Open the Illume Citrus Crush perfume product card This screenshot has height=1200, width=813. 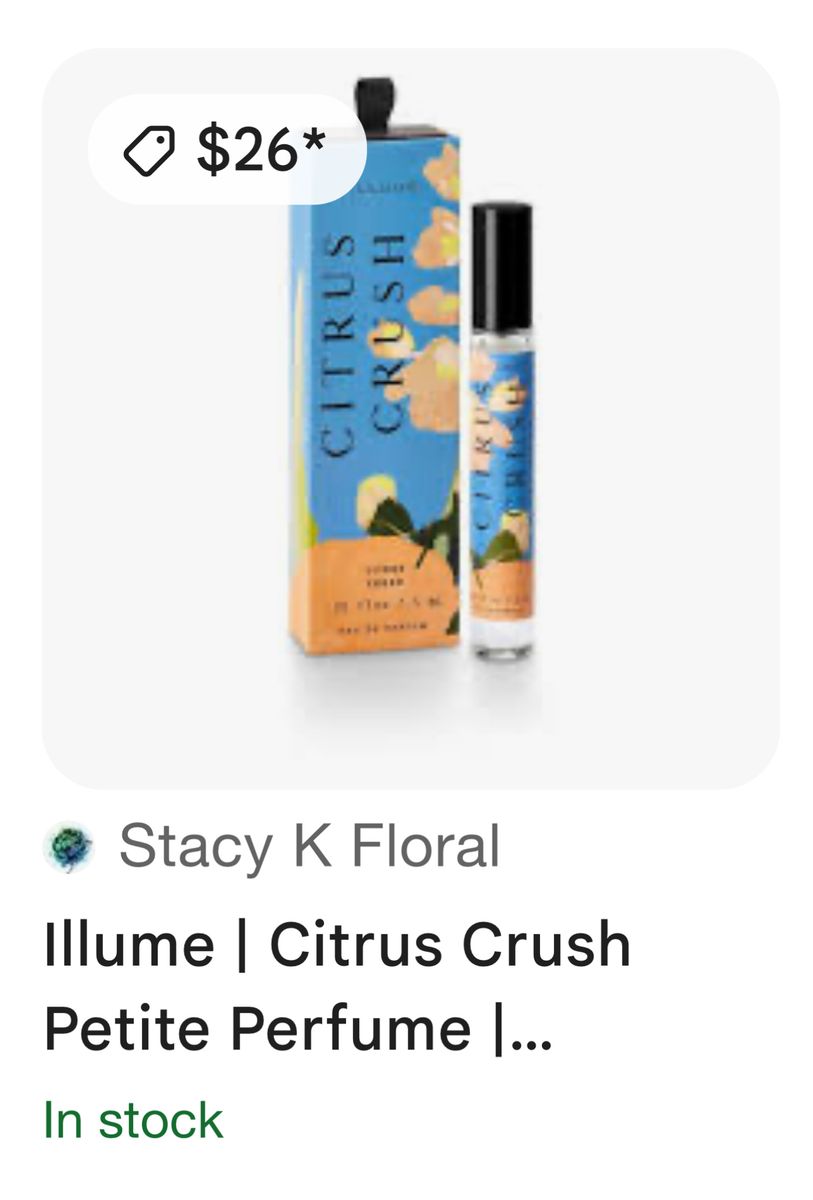[410, 420]
